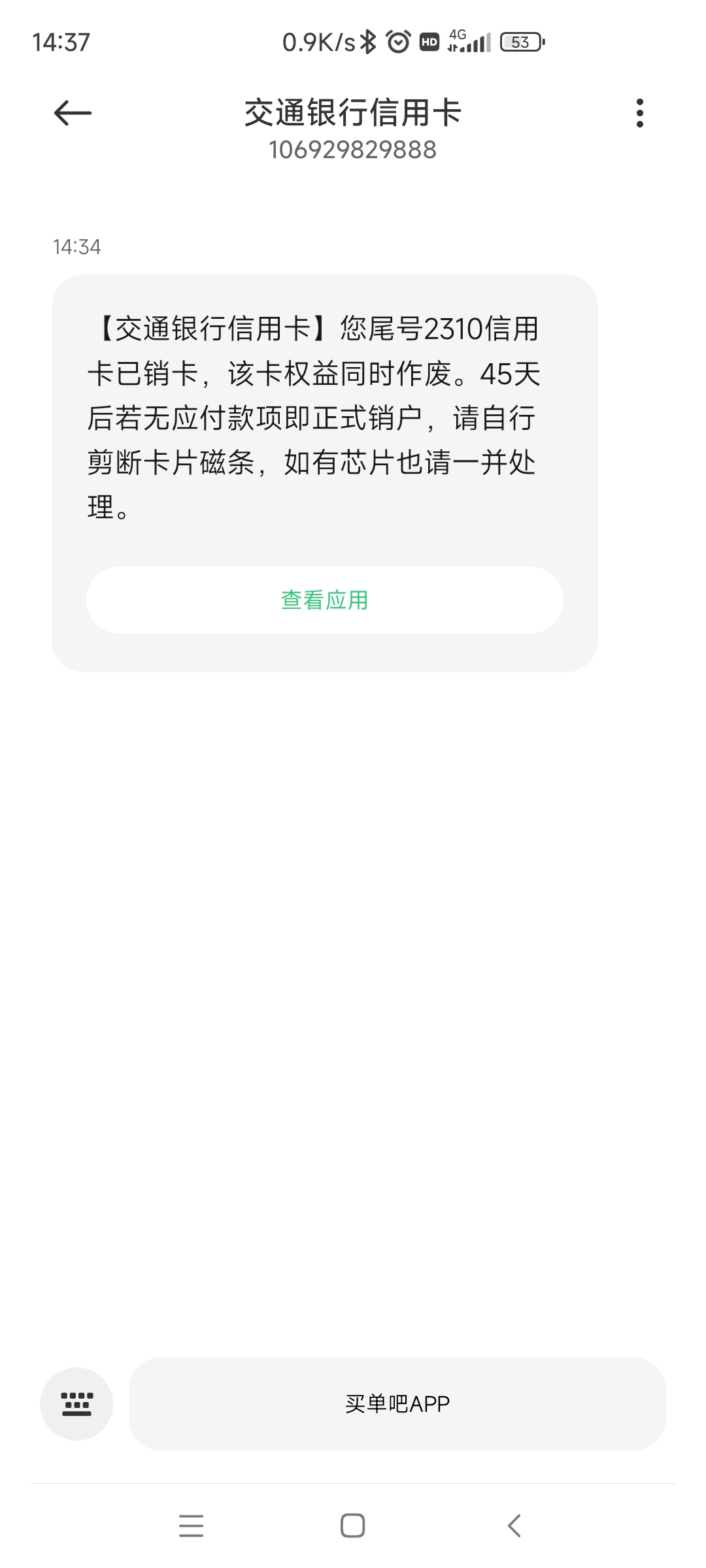The image size is (706, 1568).
Task: Open the three-dot overflow menu
Action: [x=640, y=113]
